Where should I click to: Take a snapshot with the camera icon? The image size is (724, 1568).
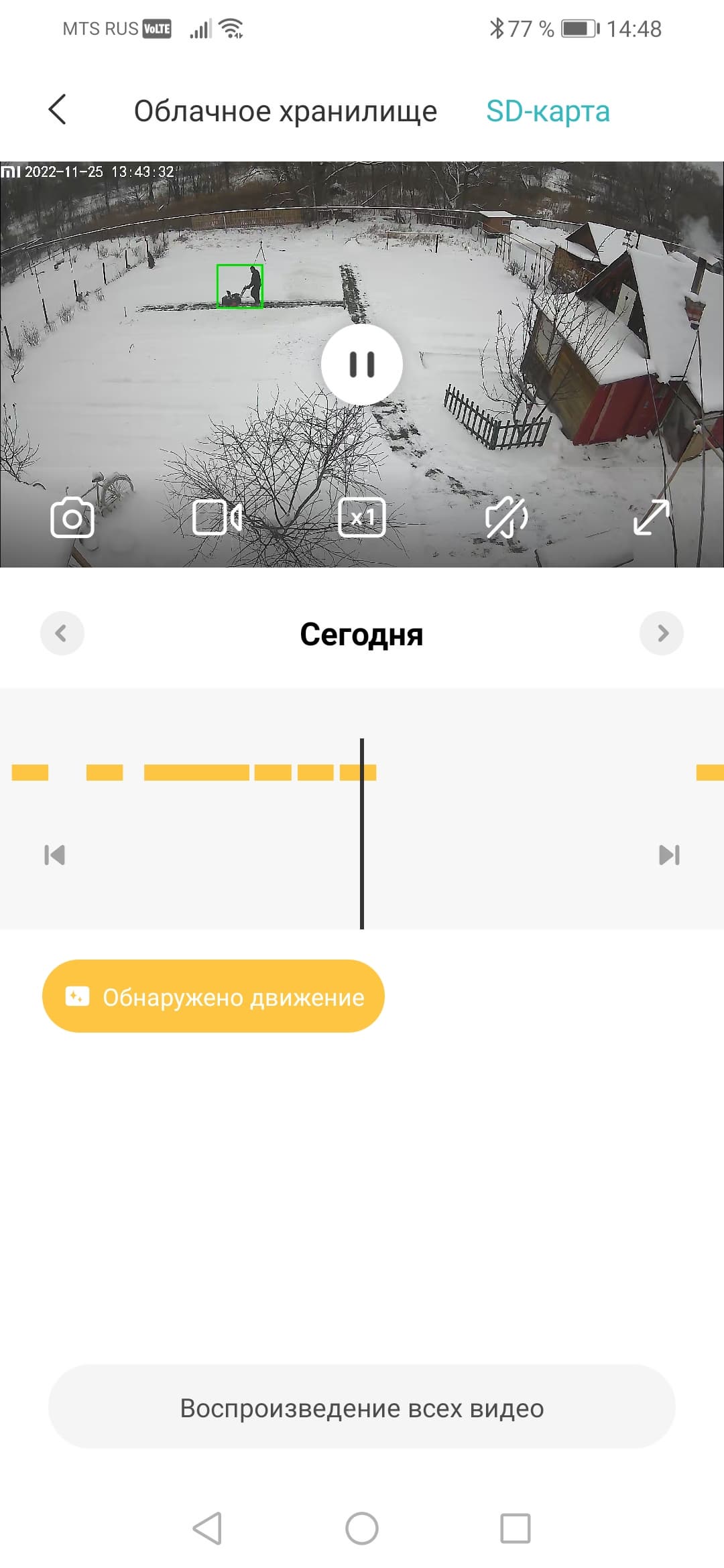pos(72,517)
